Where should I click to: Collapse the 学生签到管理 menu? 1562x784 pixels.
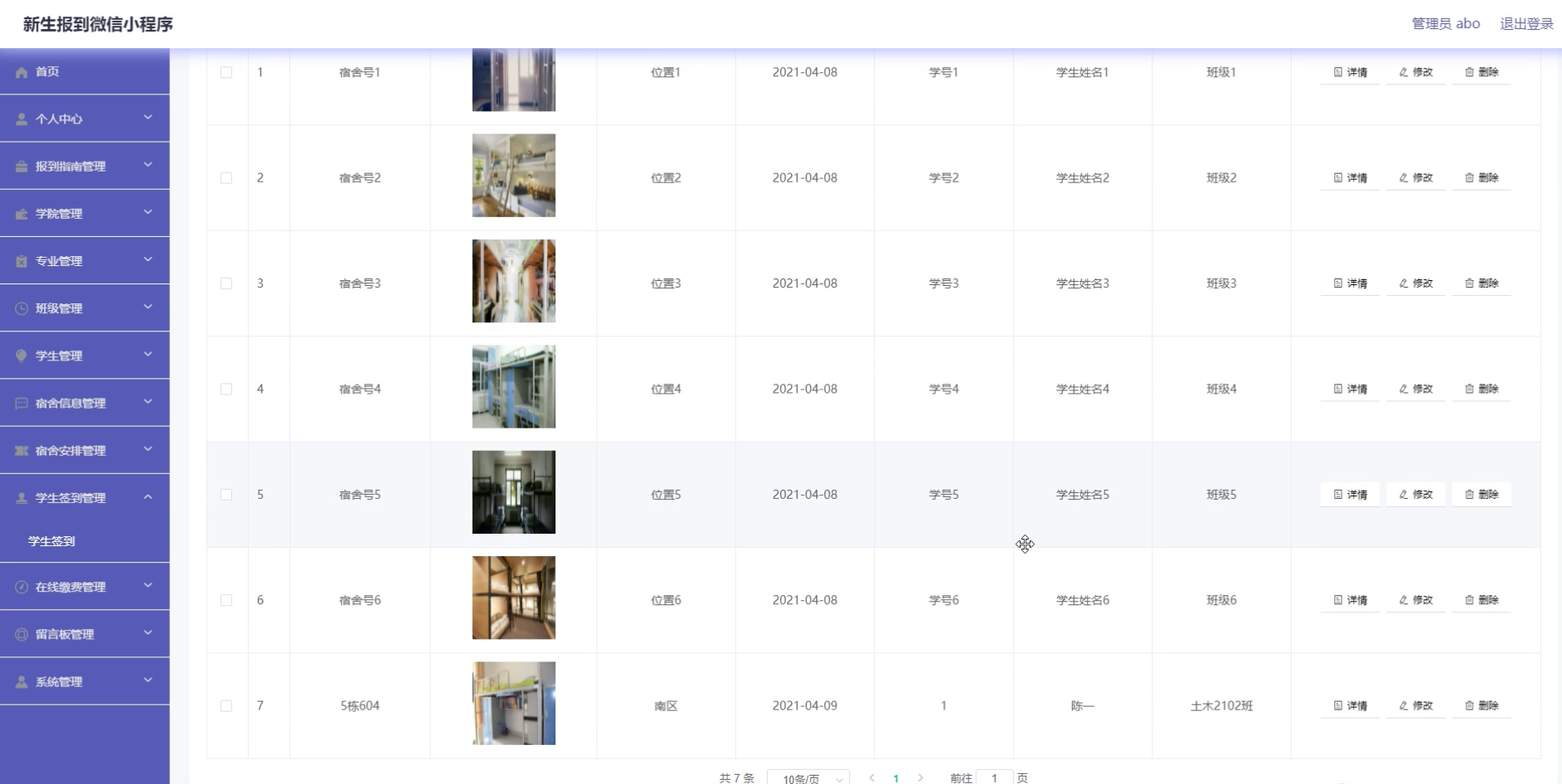click(x=83, y=497)
